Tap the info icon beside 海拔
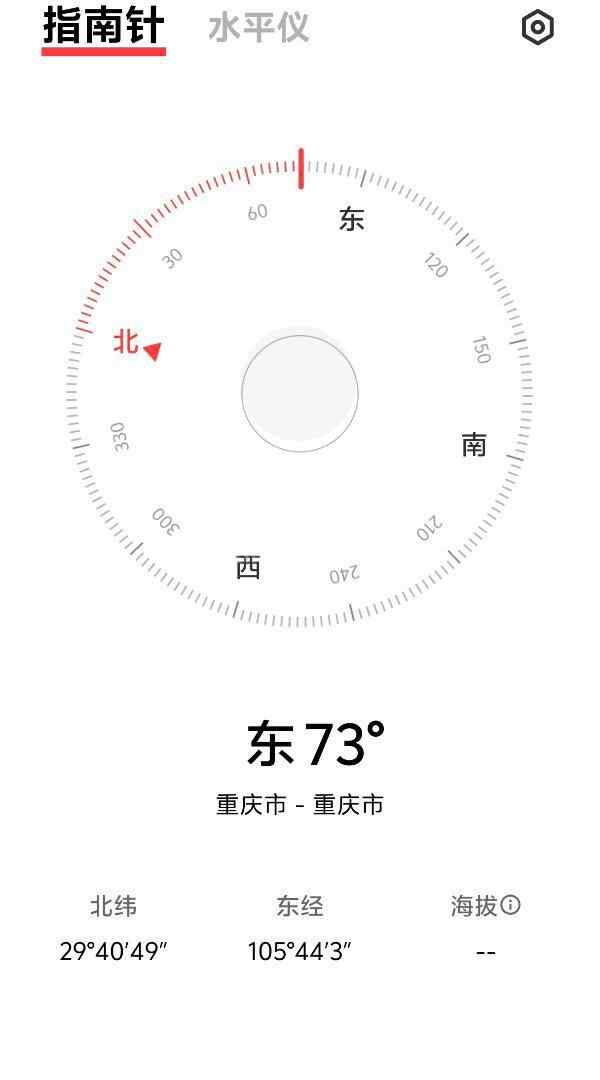Image resolution: width=600 pixels, height=1080 pixels. coord(511,905)
